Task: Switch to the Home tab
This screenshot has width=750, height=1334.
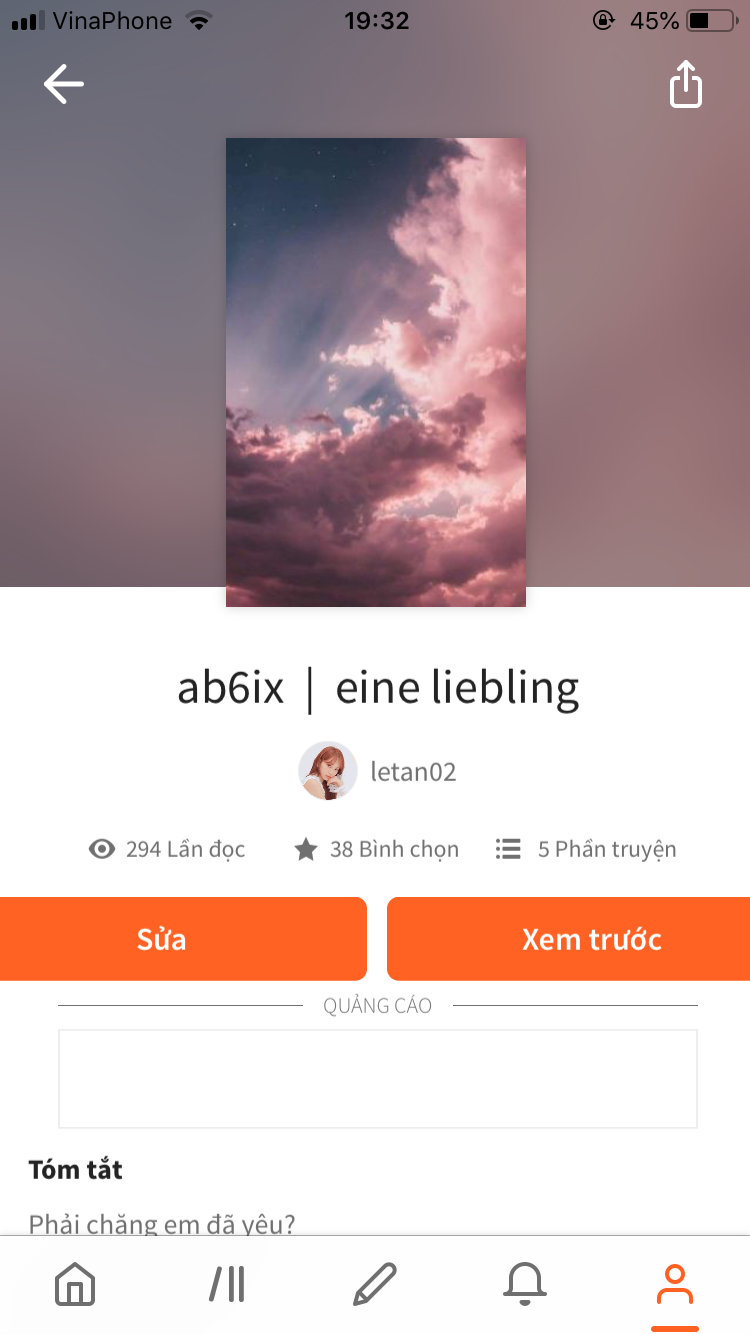Action: 75,1283
